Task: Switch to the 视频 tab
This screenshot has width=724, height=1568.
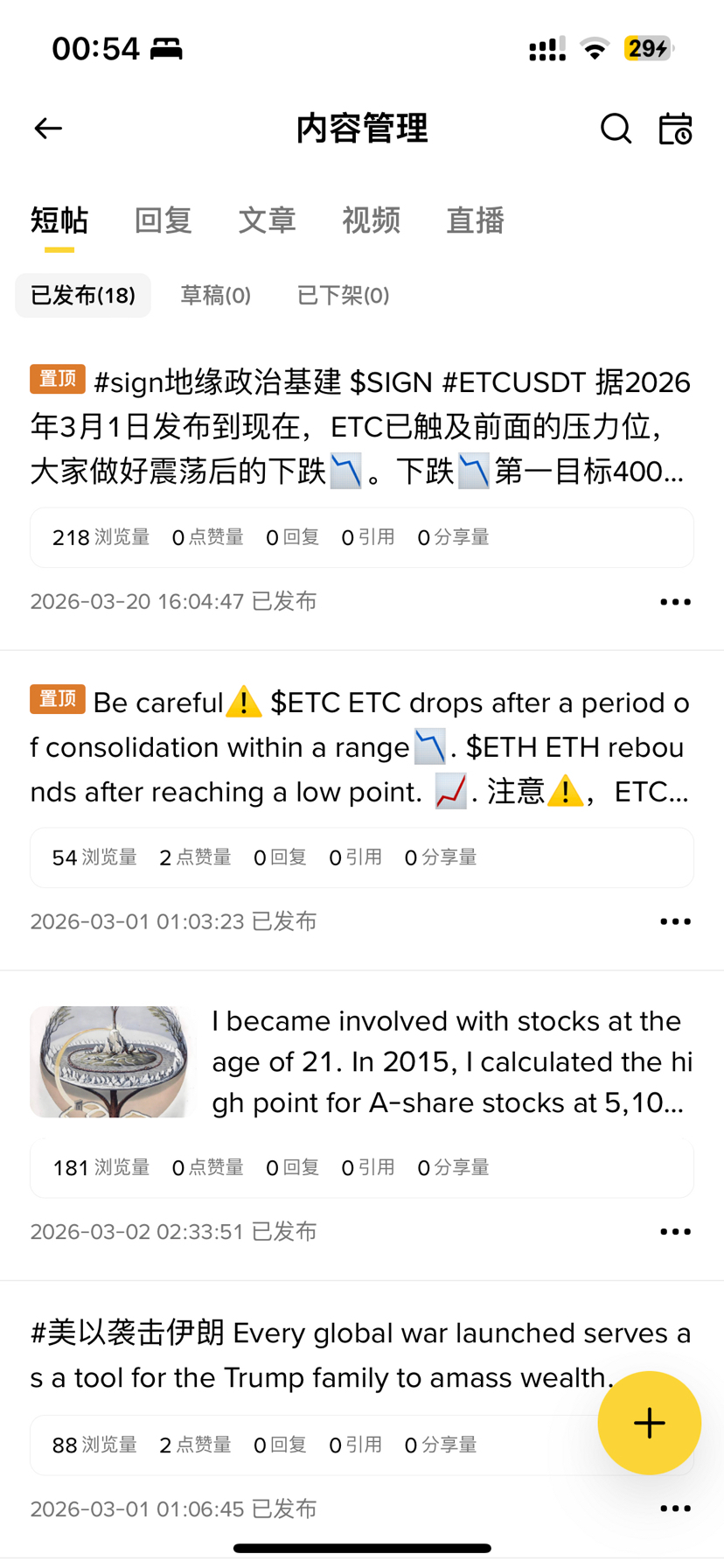Action: 372,220
